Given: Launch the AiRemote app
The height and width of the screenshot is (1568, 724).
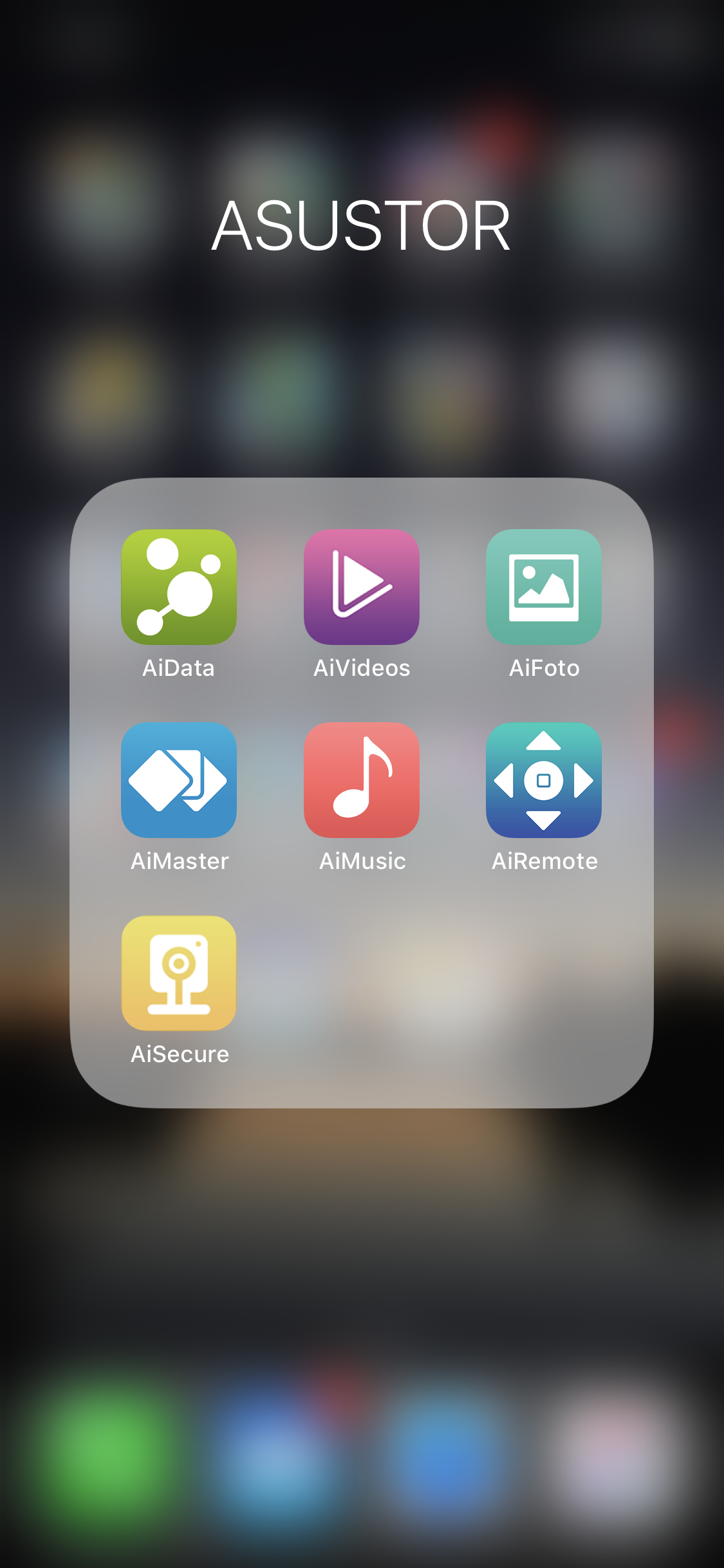Looking at the screenshot, I should point(544,779).
